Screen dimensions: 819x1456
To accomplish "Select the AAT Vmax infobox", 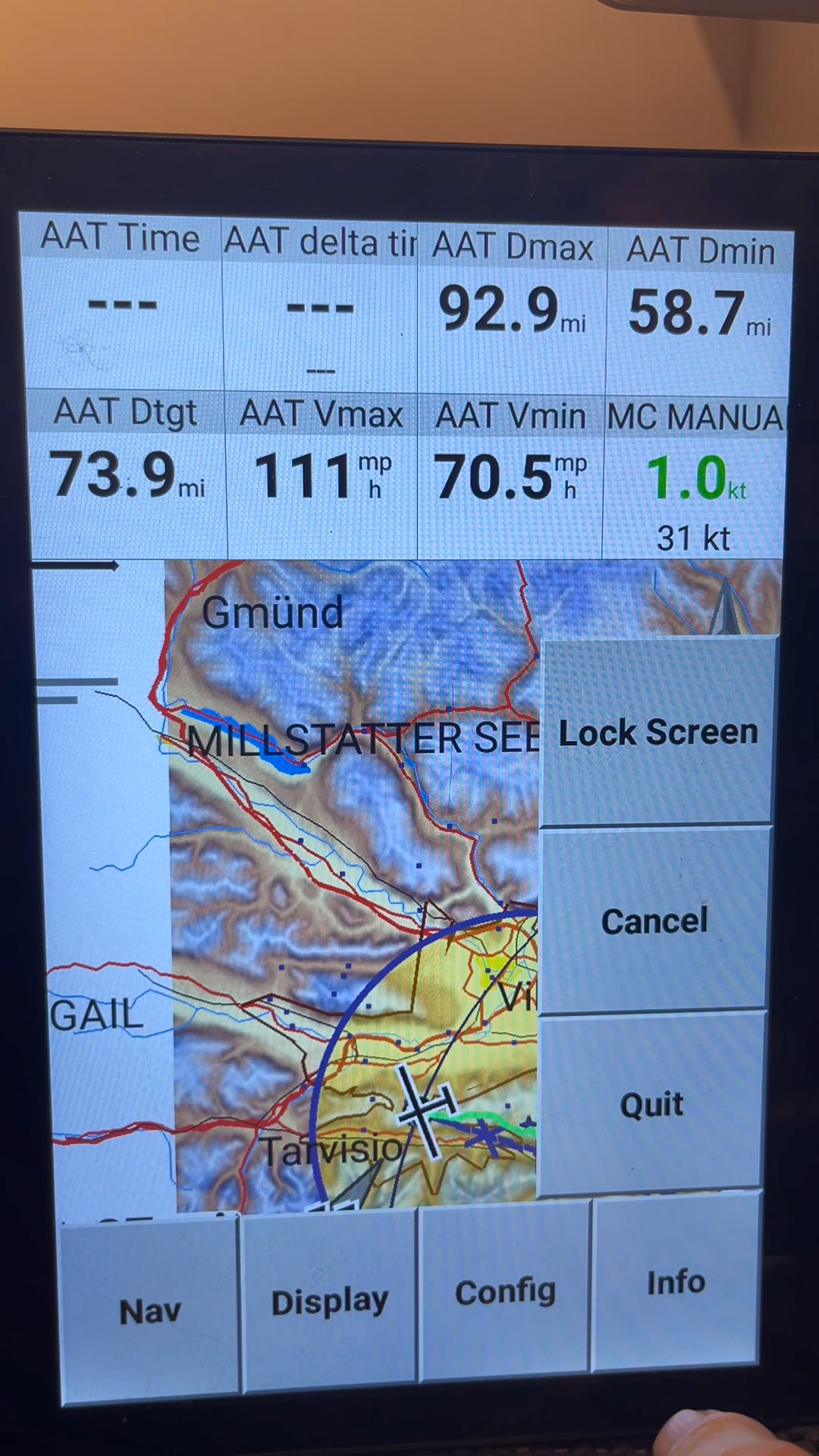I will 322,476.
